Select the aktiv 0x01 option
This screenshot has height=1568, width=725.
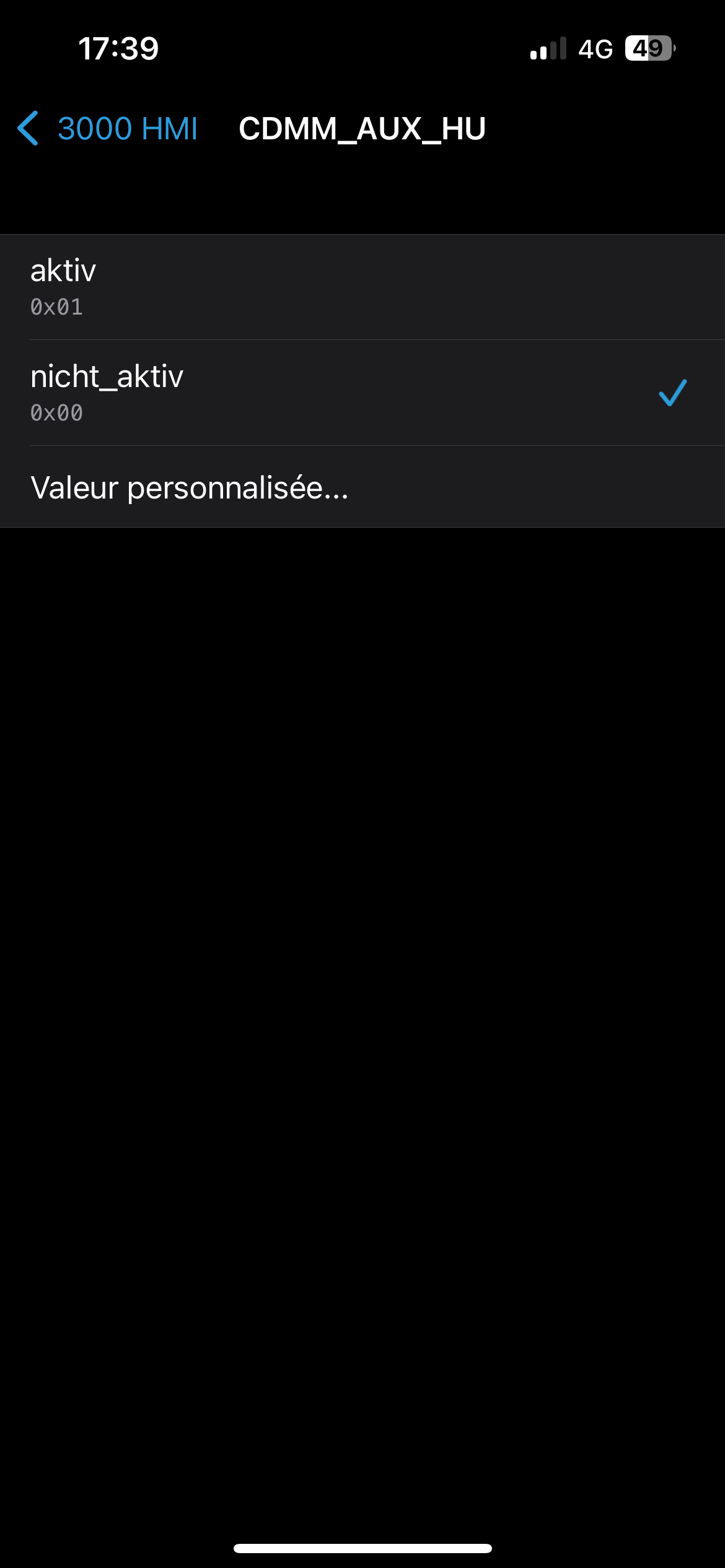(362, 287)
